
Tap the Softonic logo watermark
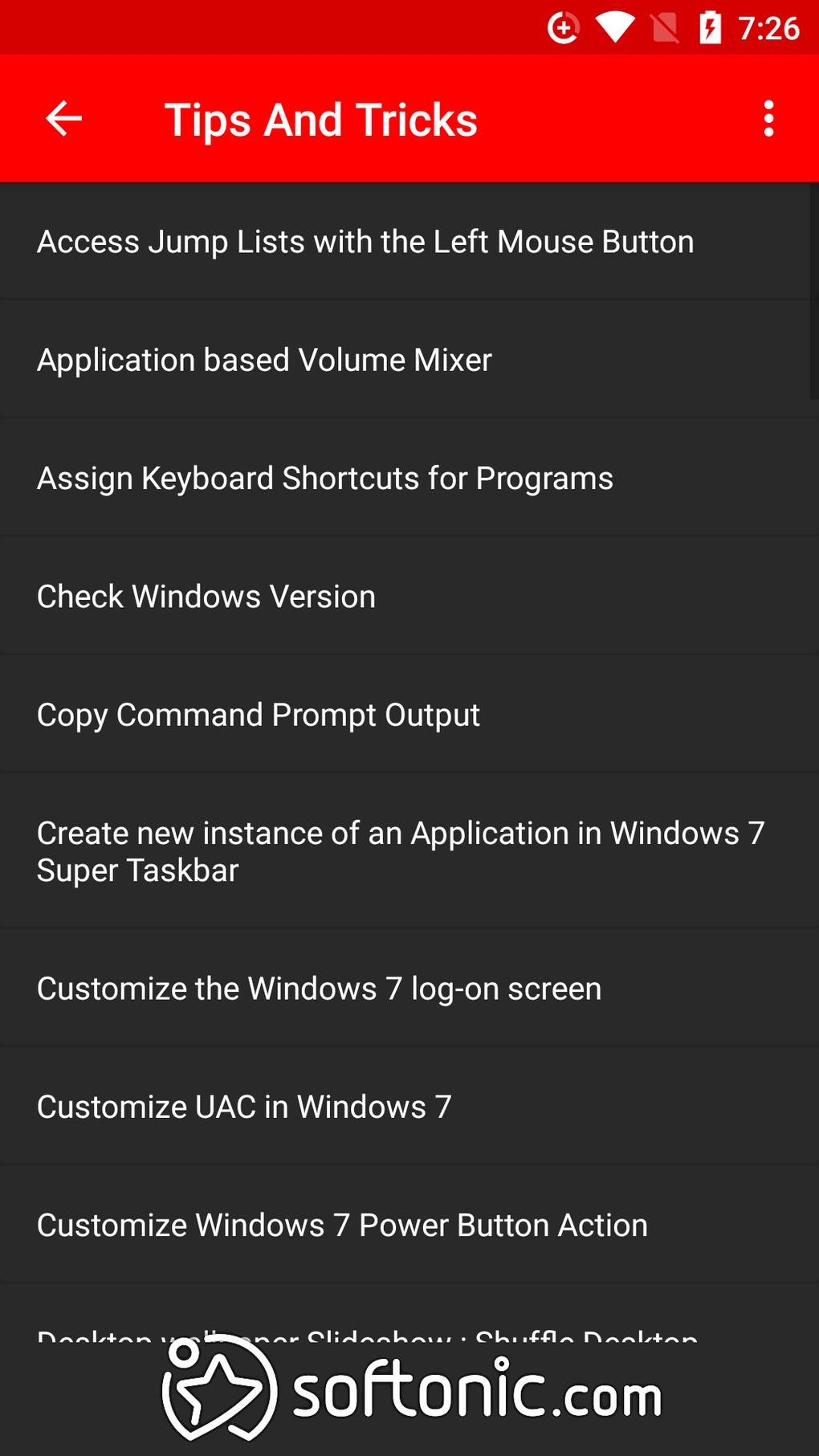[409, 1393]
